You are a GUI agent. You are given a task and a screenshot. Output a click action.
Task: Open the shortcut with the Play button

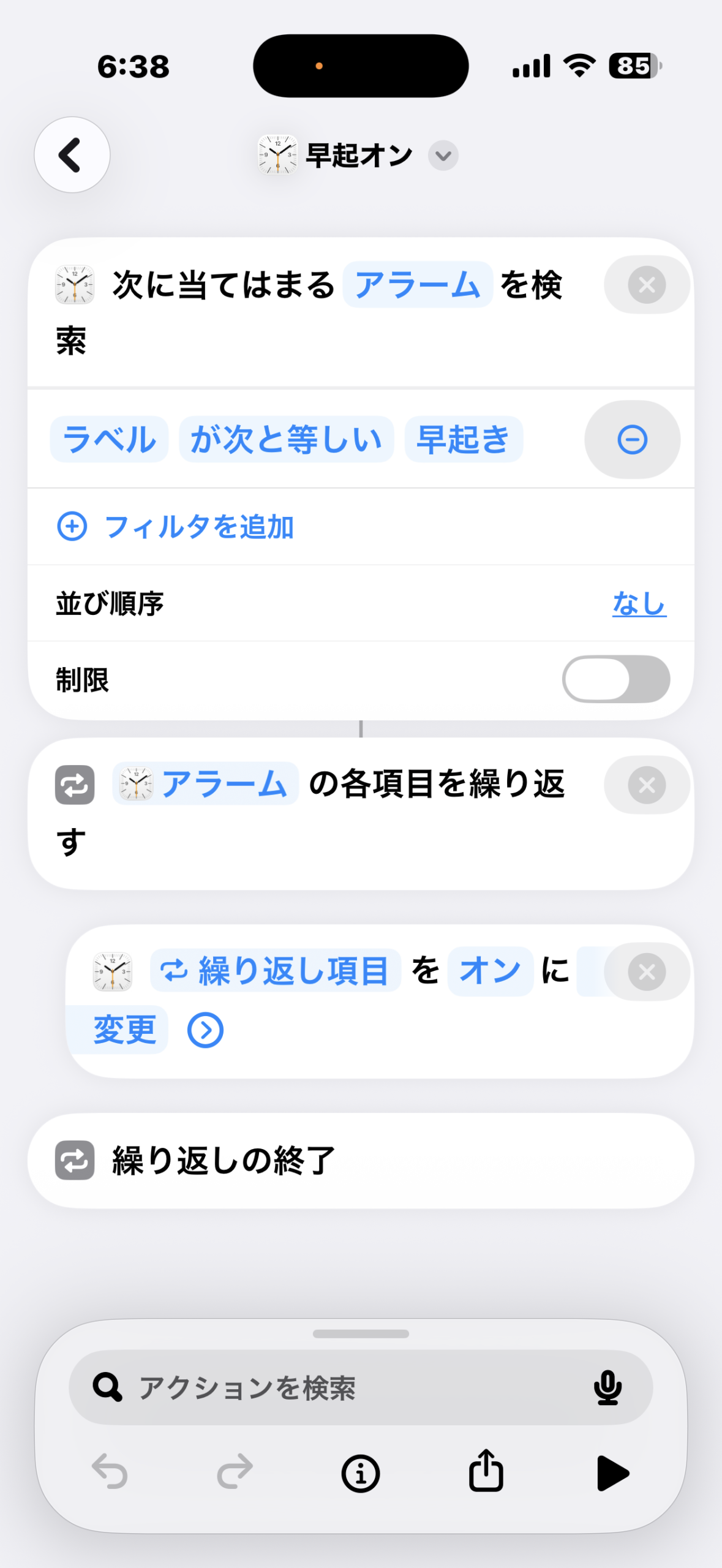click(614, 1472)
